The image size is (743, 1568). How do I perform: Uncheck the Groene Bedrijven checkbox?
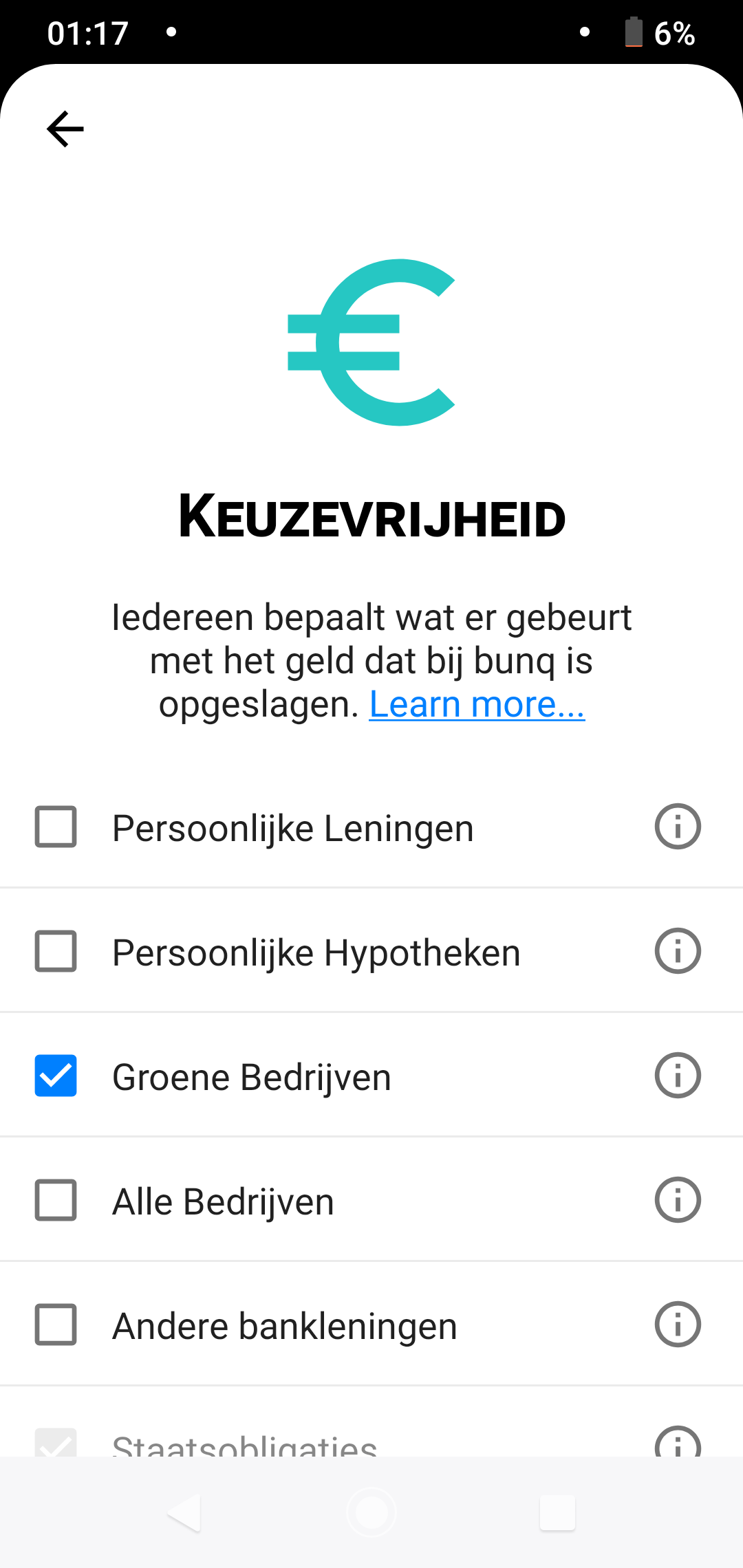click(56, 1076)
